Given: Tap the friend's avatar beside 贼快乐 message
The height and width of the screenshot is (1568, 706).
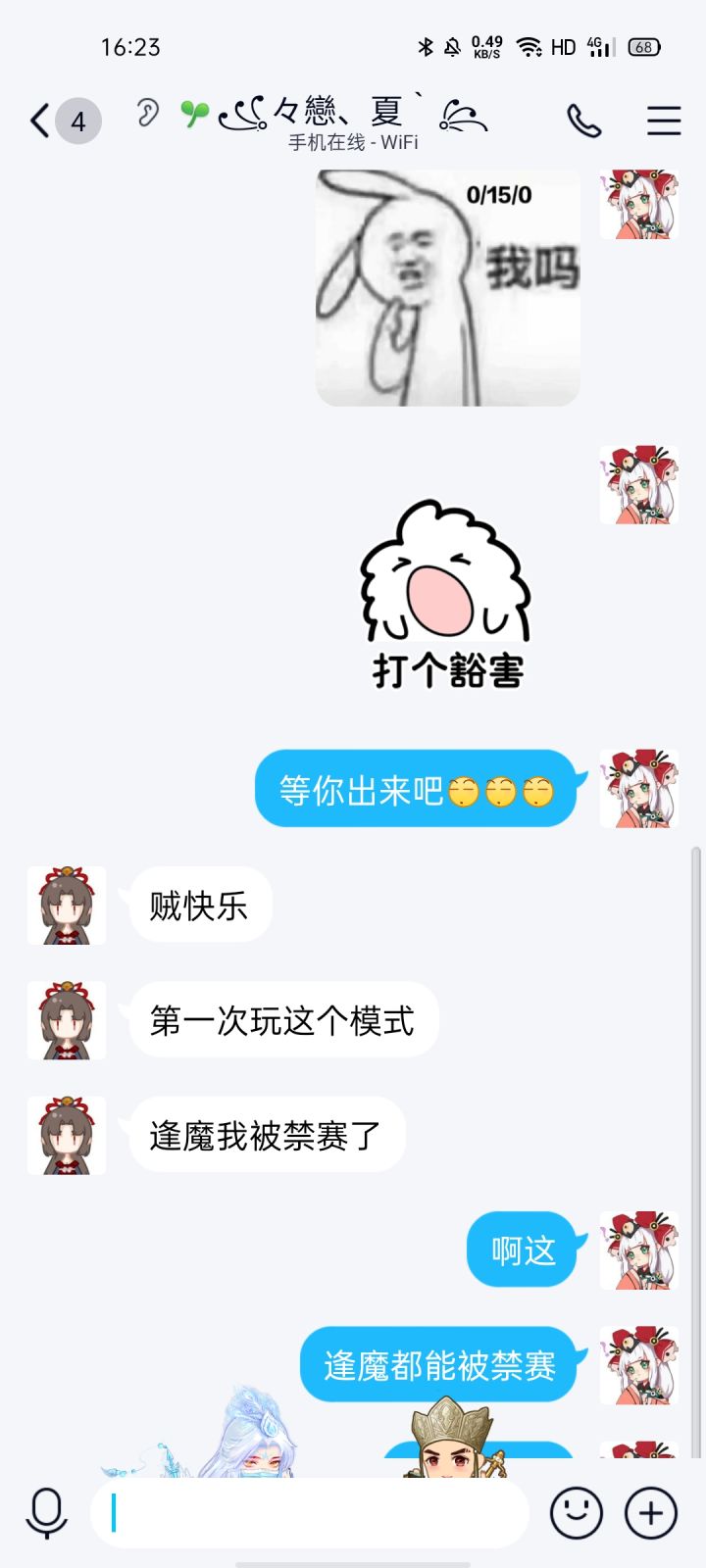Looking at the screenshot, I should [66, 906].
